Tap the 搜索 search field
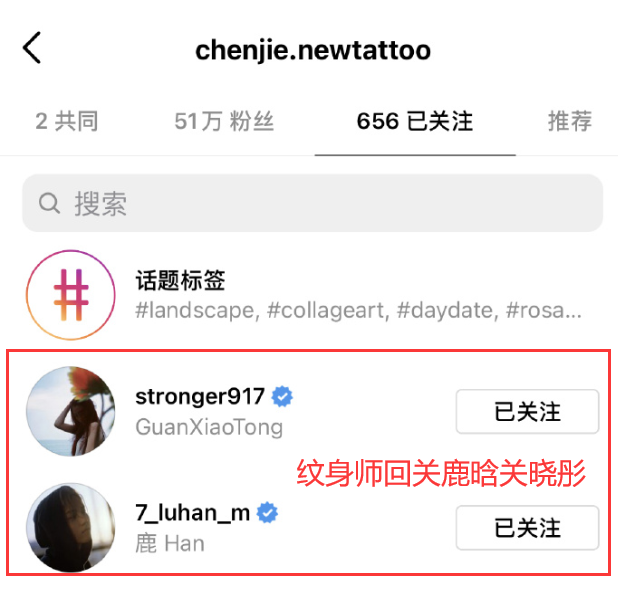The width and height of the screenshot is (618, 589). [x=312, y=204]
